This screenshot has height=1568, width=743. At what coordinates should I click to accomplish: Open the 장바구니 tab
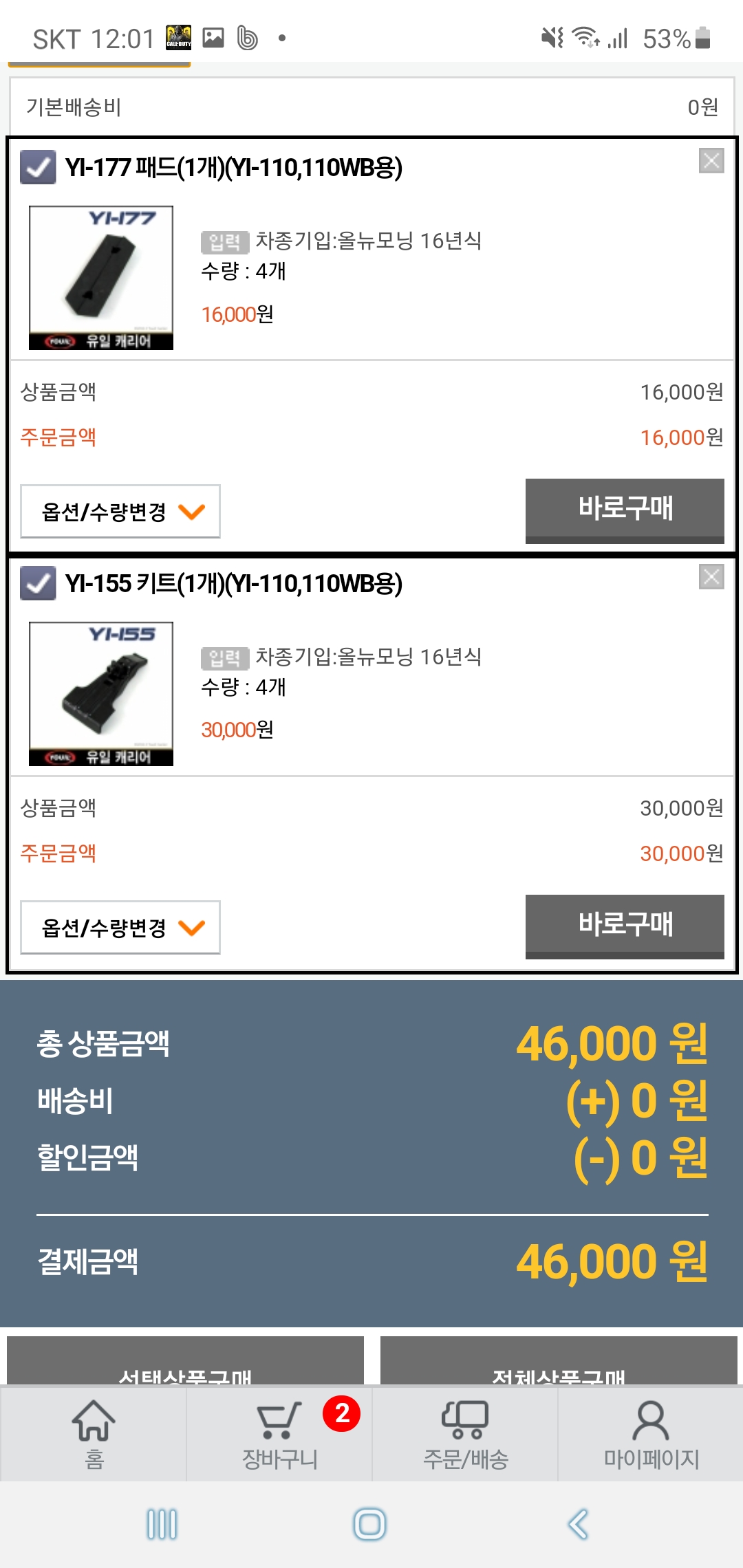[279, 1435]
